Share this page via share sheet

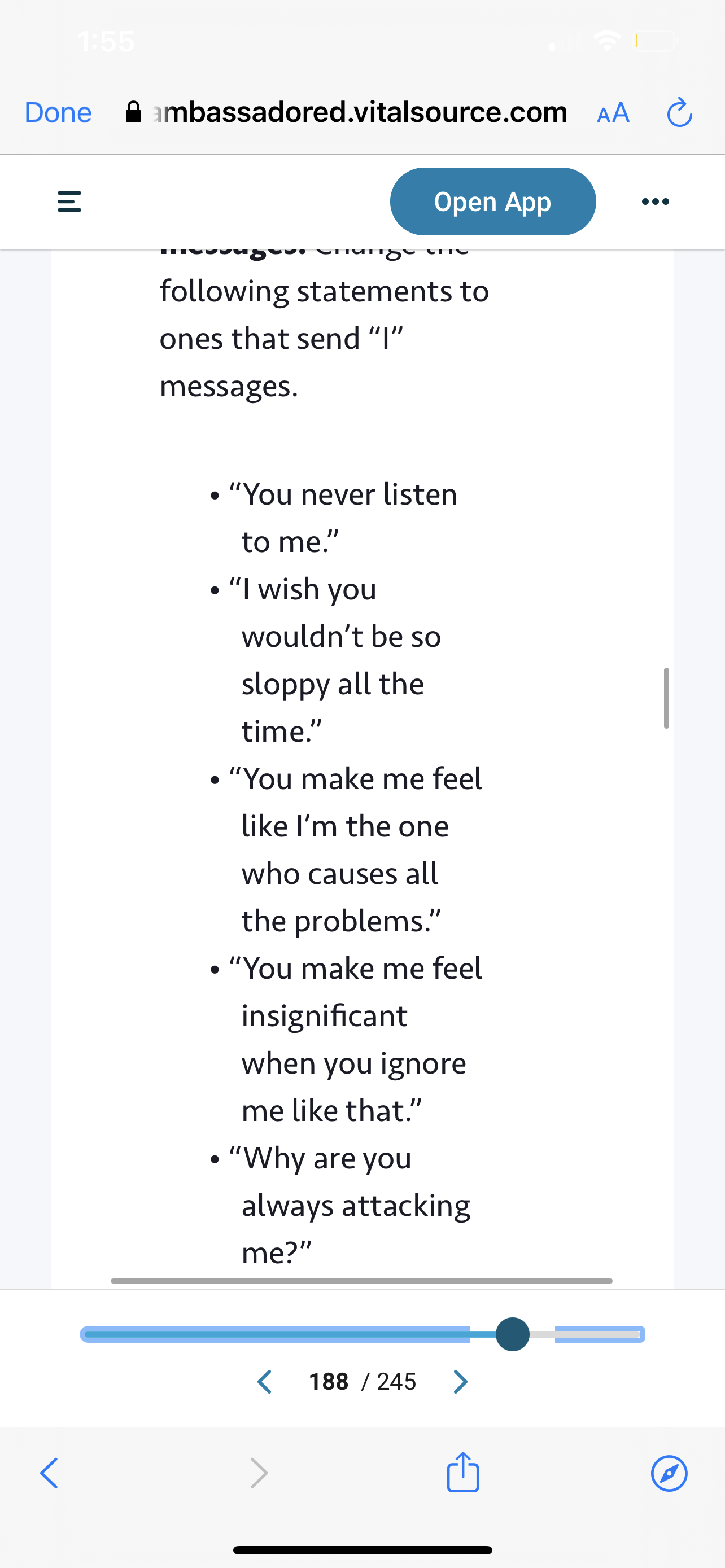point(463,1472)
